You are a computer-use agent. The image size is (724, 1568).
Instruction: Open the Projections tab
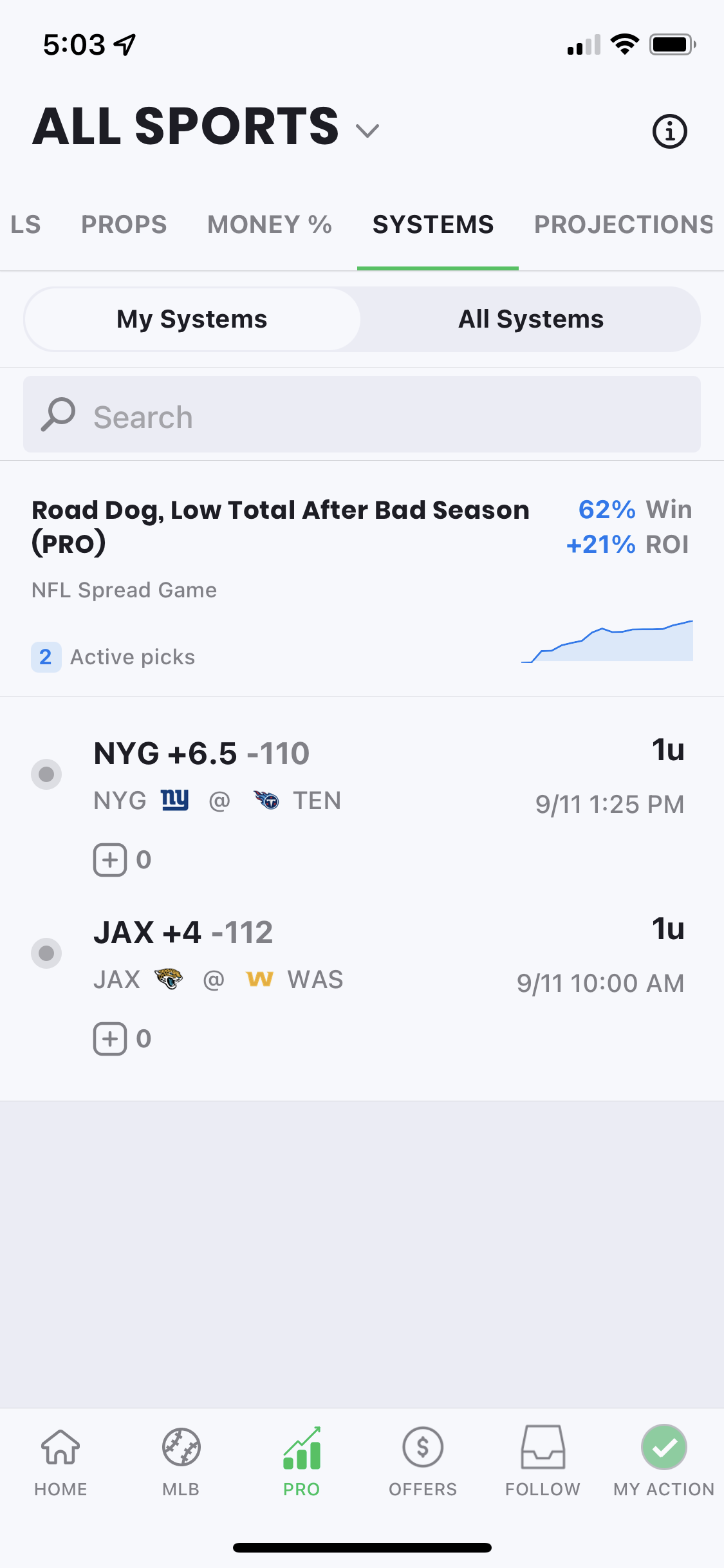point(623,225)
